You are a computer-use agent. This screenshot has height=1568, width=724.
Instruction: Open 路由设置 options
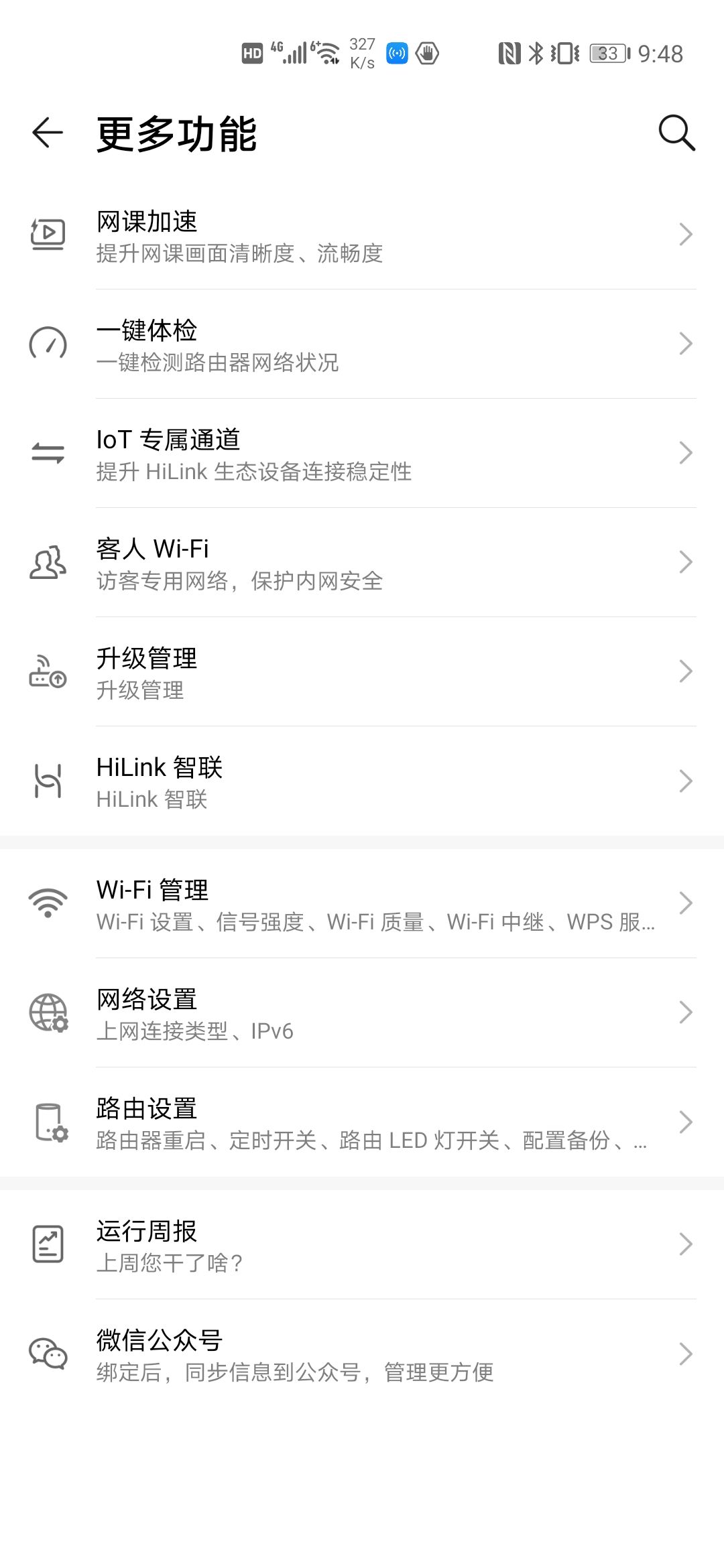pyautogui.click(x=362, y=1122)
